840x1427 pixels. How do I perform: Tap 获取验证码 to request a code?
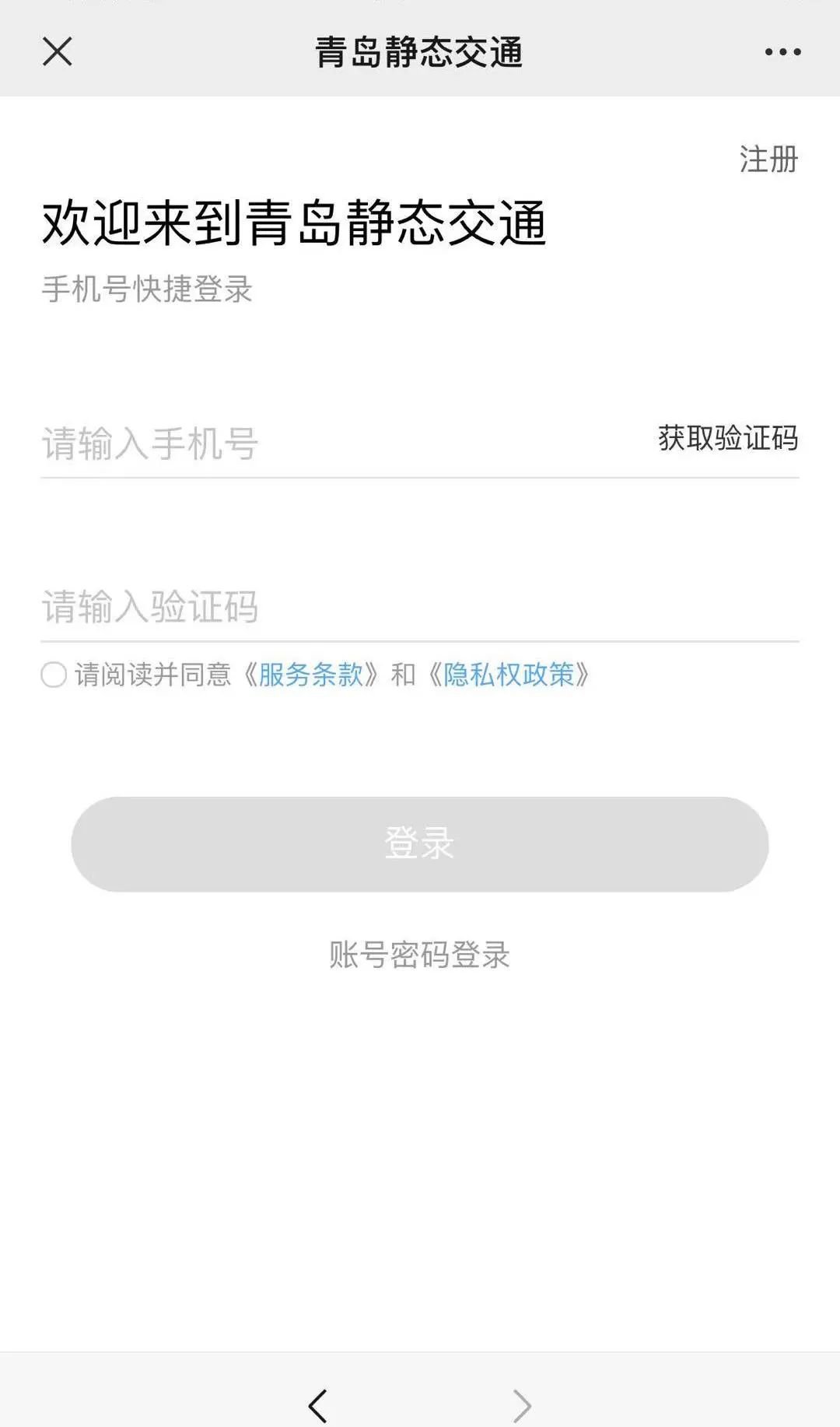[x=728, y=439]
